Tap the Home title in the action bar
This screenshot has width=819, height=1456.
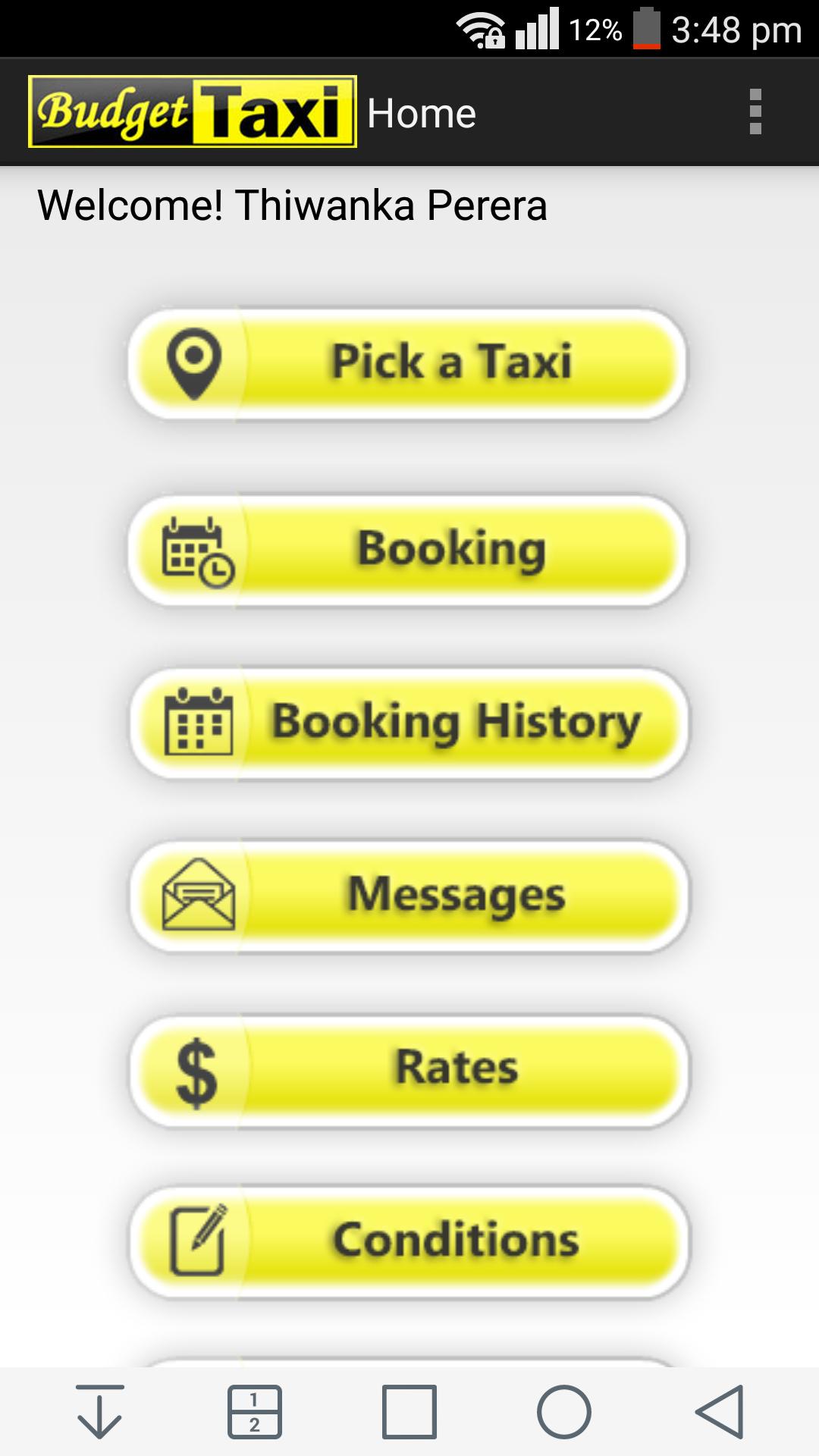coord(420,111)
